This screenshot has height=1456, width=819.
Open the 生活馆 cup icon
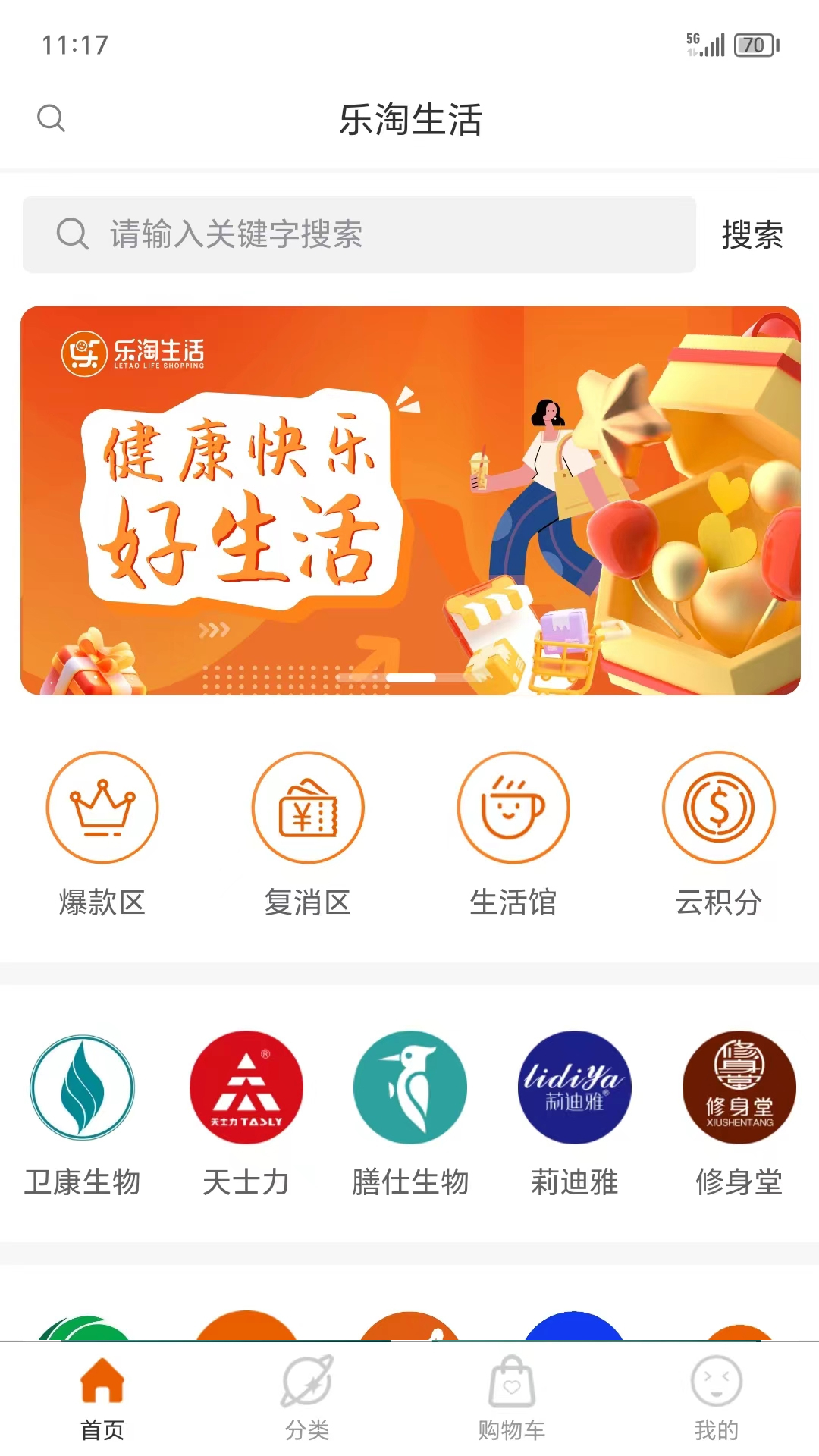click(x=513, y=808)
